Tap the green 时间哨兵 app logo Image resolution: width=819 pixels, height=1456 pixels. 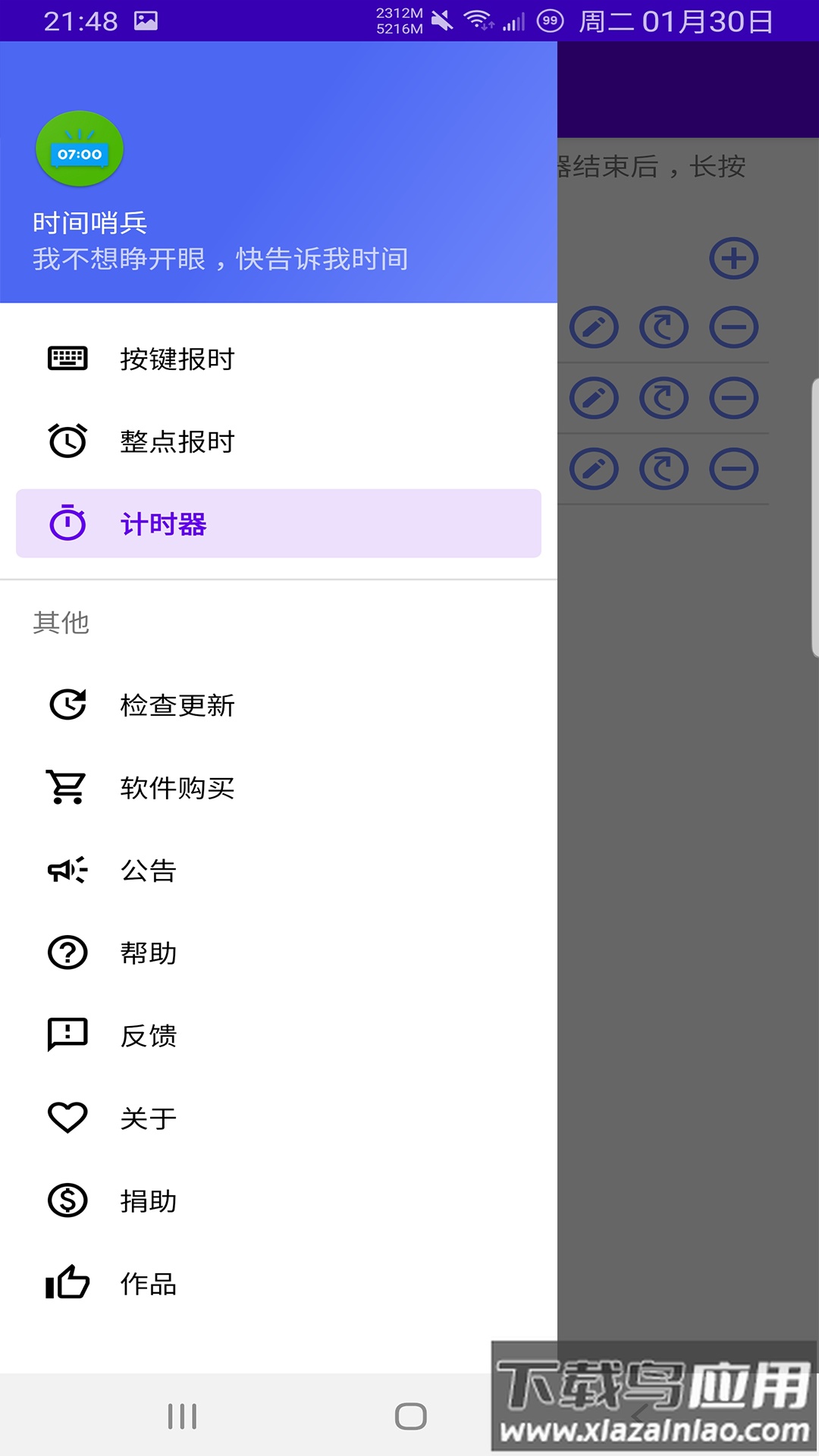pyautogui.click(x=80, y=148)
